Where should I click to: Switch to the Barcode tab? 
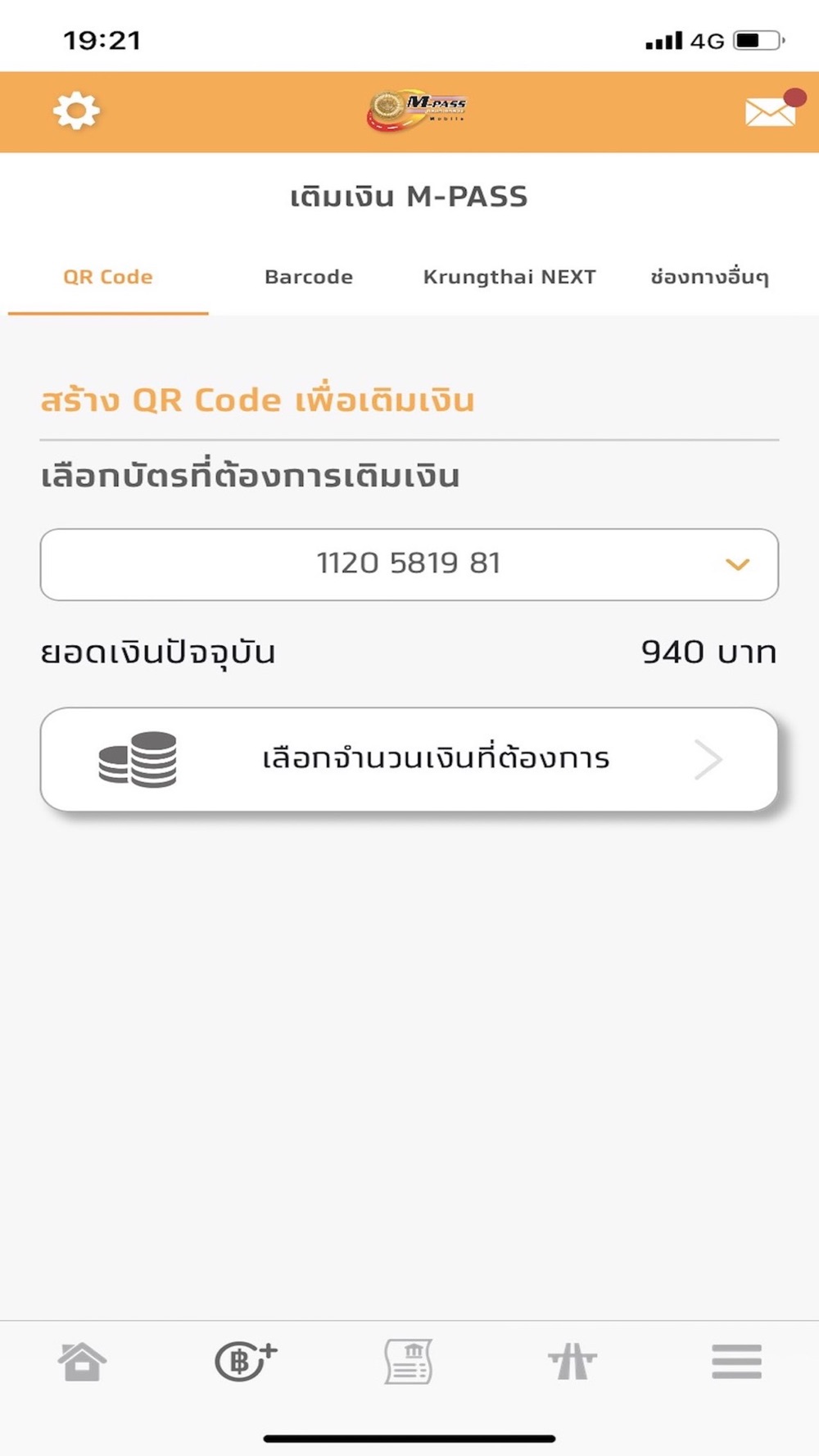click(x=309, y=277)
